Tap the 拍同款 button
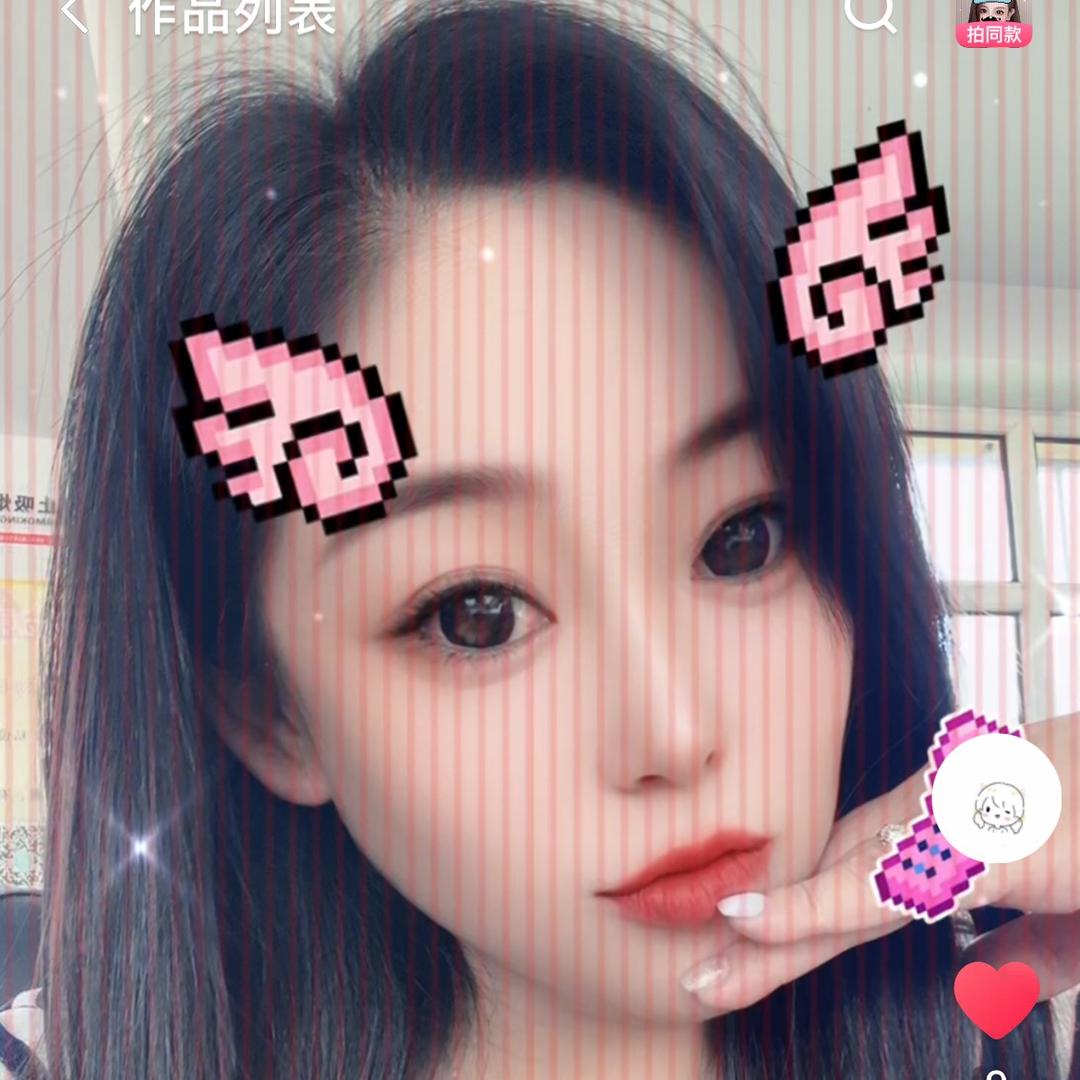The width and height of the screenshot is (1080, 1080). click(994, 24)
